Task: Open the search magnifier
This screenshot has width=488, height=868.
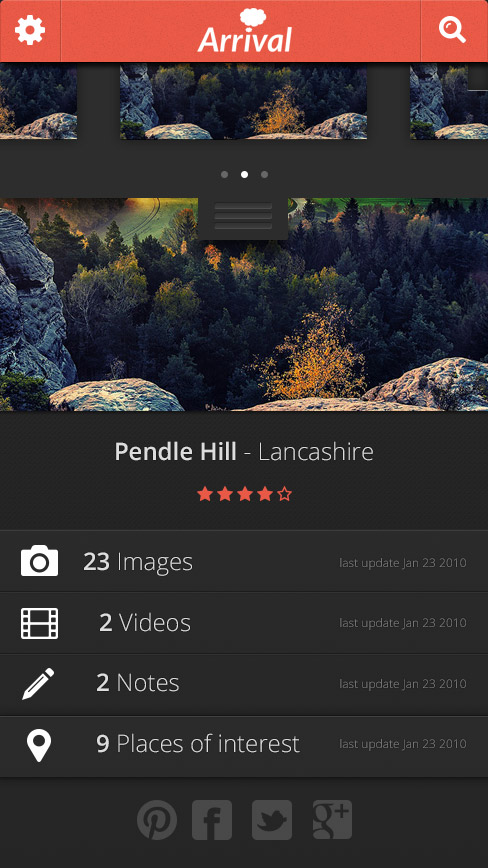Action: coord(452,29)
